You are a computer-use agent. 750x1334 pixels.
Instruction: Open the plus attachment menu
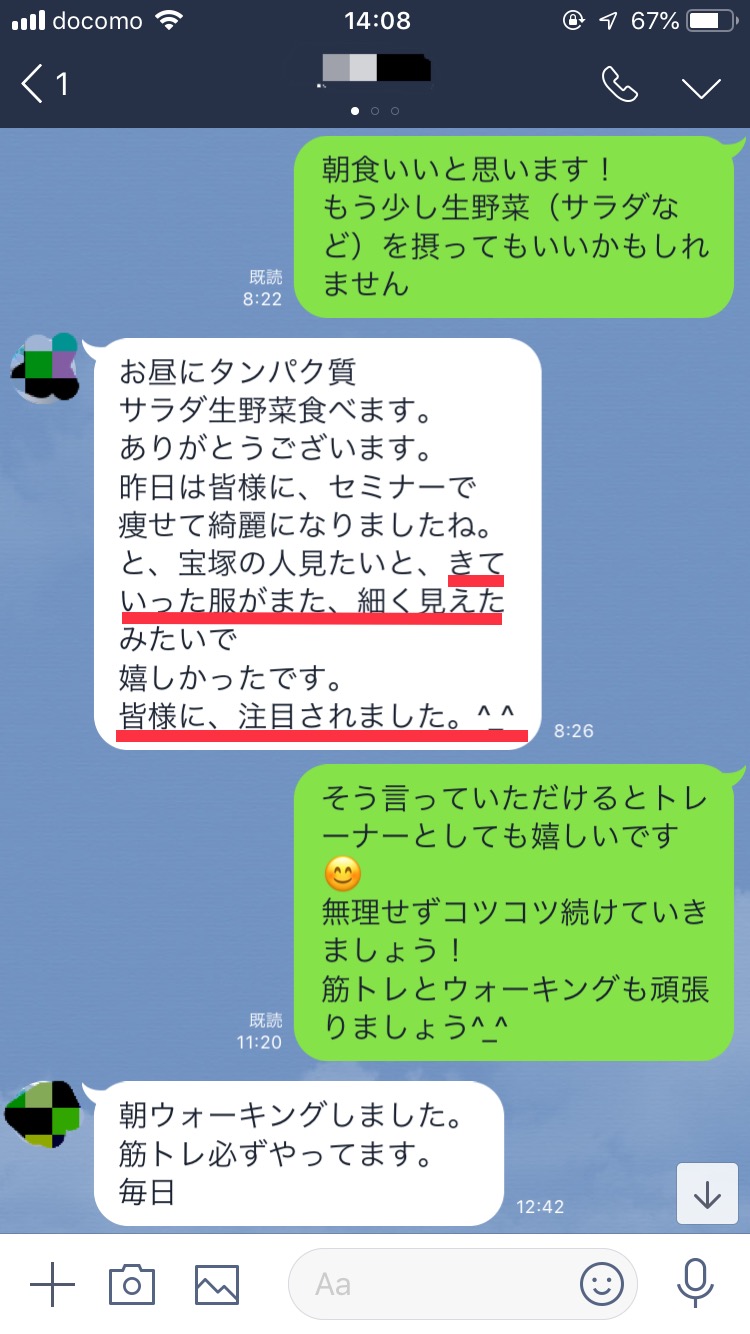click(x=52, y=1284)
